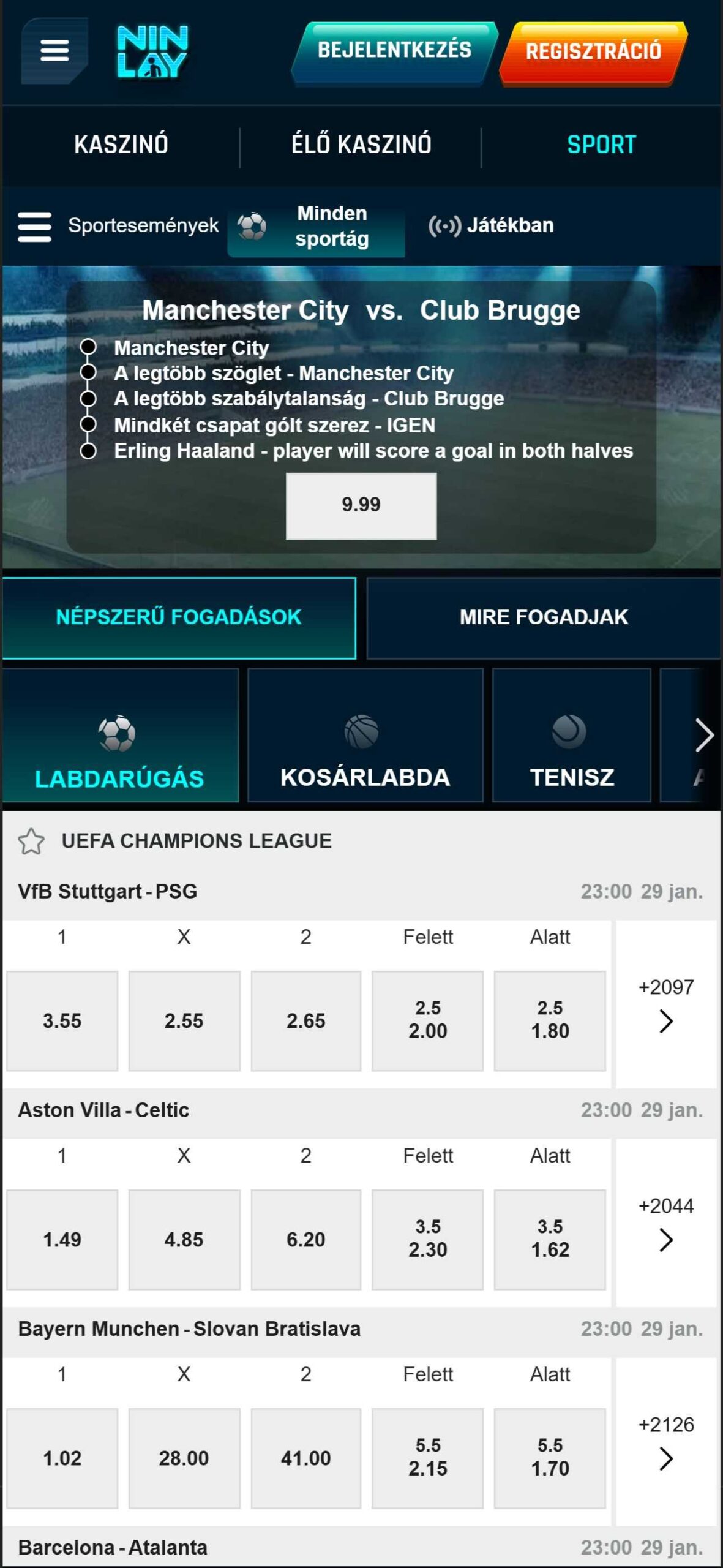Viewport: 723px width, 1568px height.
Task: Select the Kosárlabda sport tile
Action: (x=365, y=735)
